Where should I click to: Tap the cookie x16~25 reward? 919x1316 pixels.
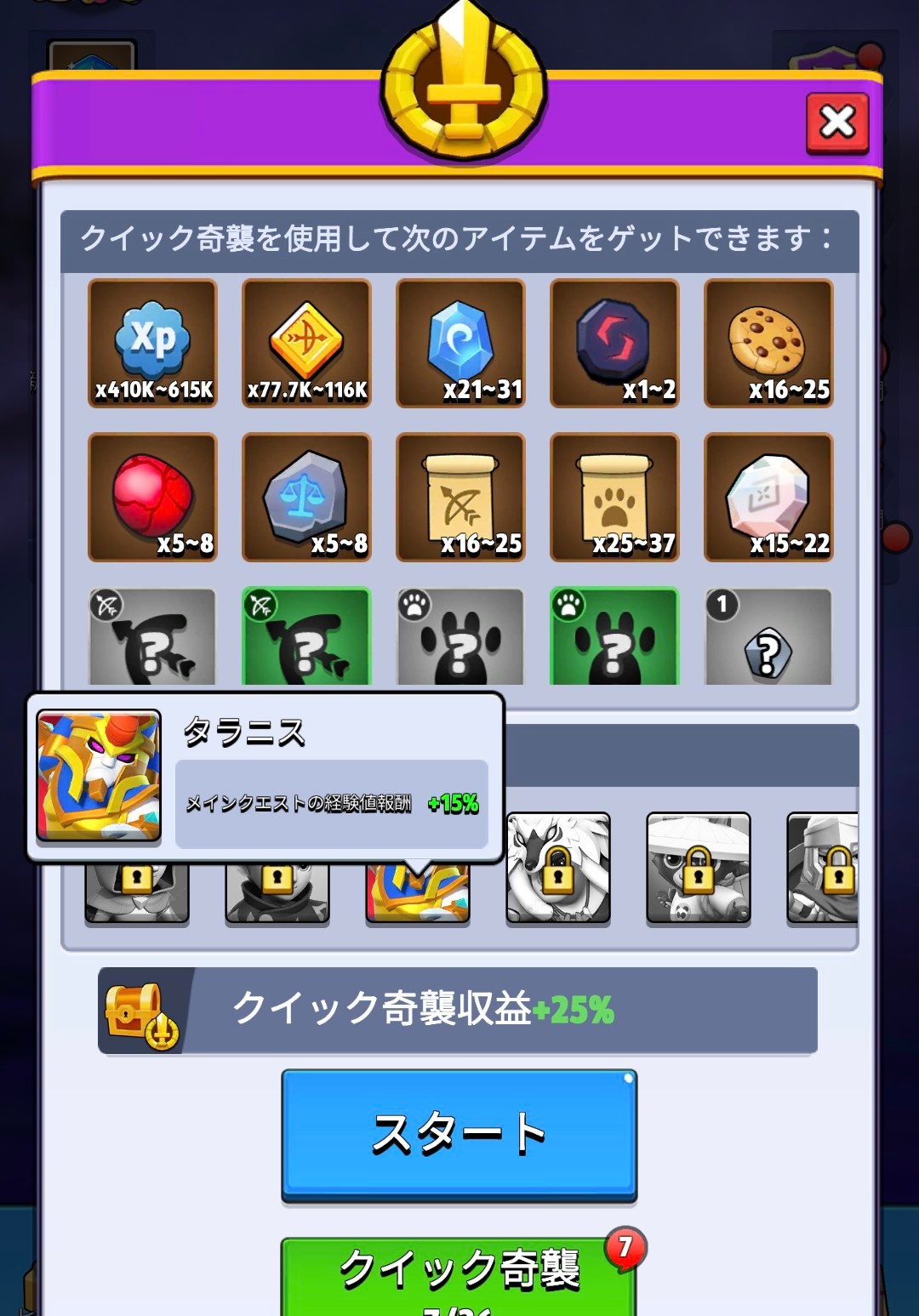click(x=768, y=343)
